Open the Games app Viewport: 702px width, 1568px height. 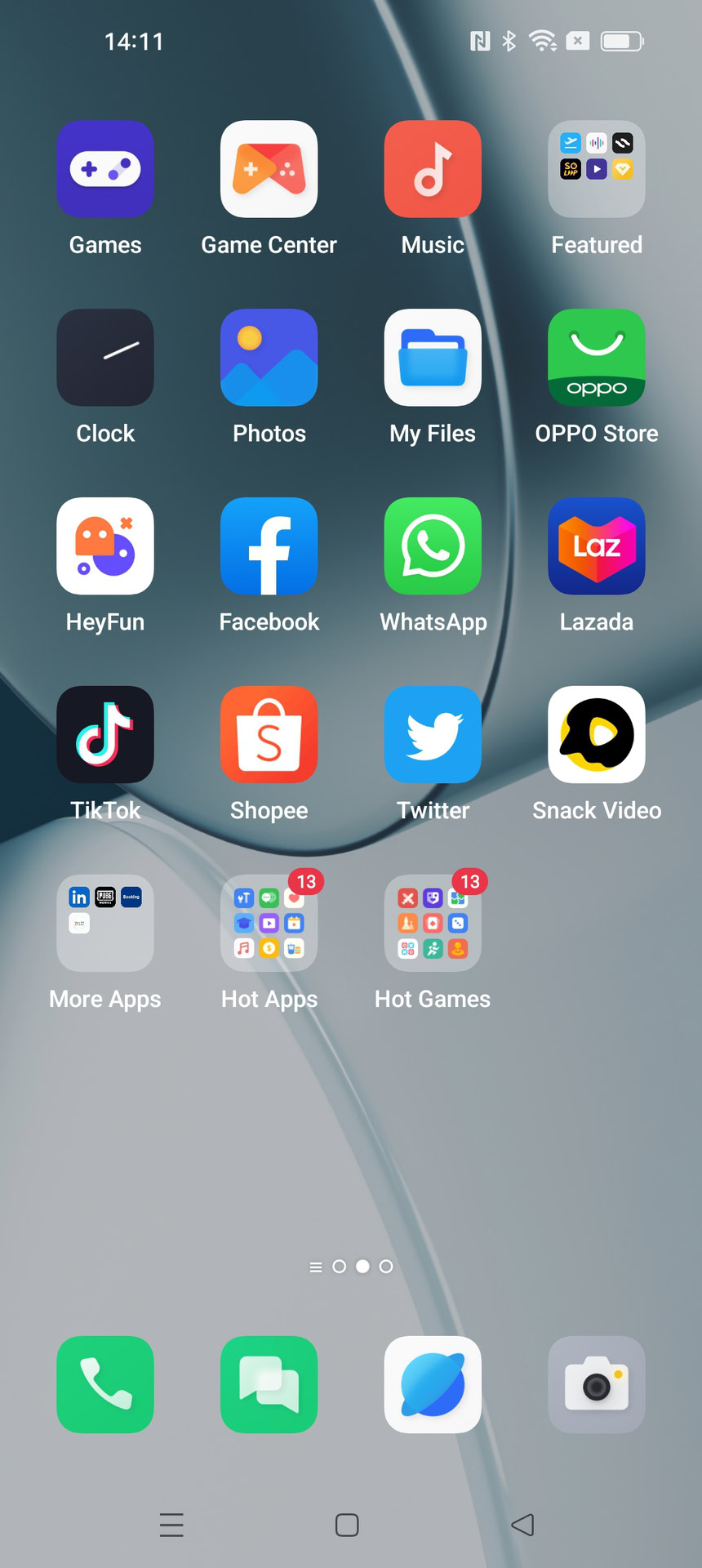105,169
